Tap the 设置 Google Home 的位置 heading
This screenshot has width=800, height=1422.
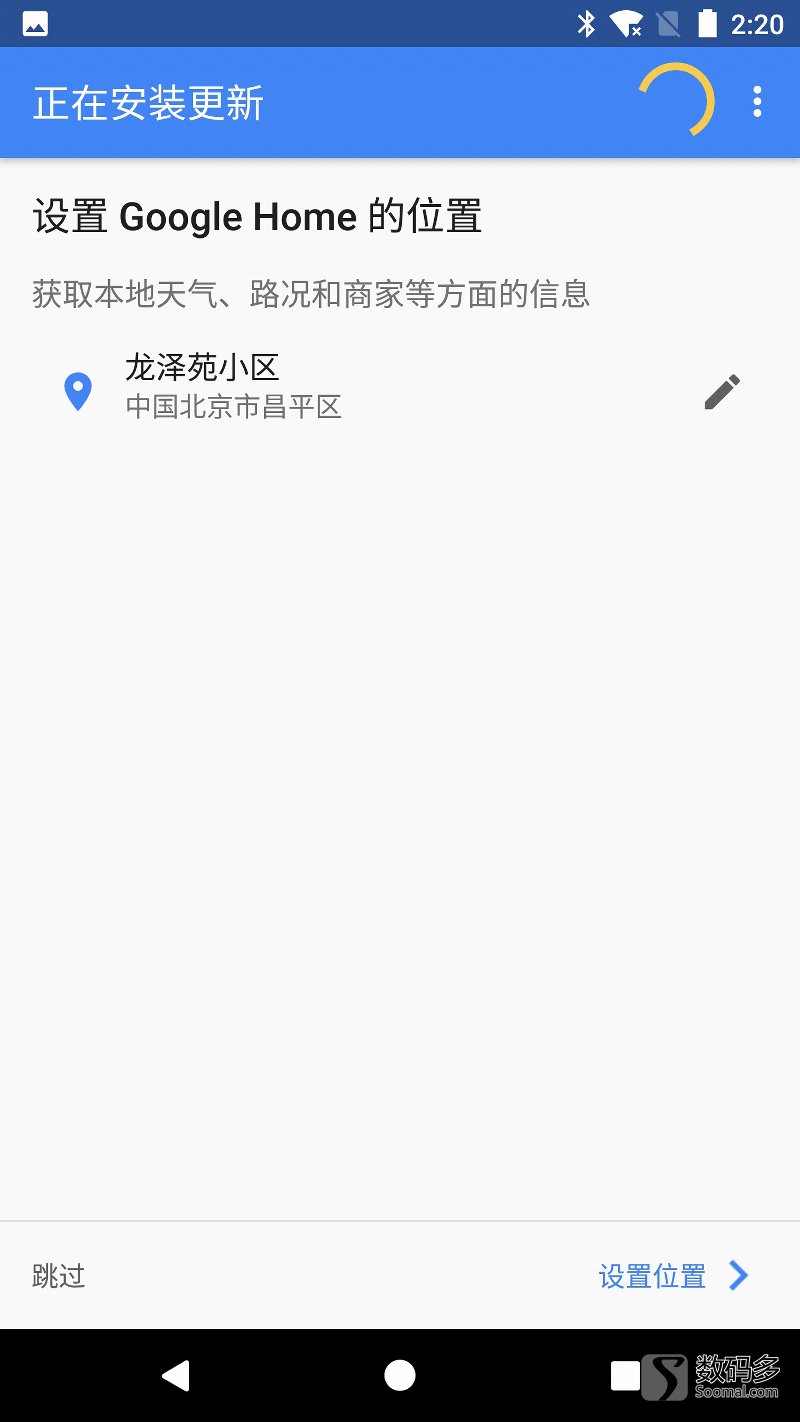point(257,216)
